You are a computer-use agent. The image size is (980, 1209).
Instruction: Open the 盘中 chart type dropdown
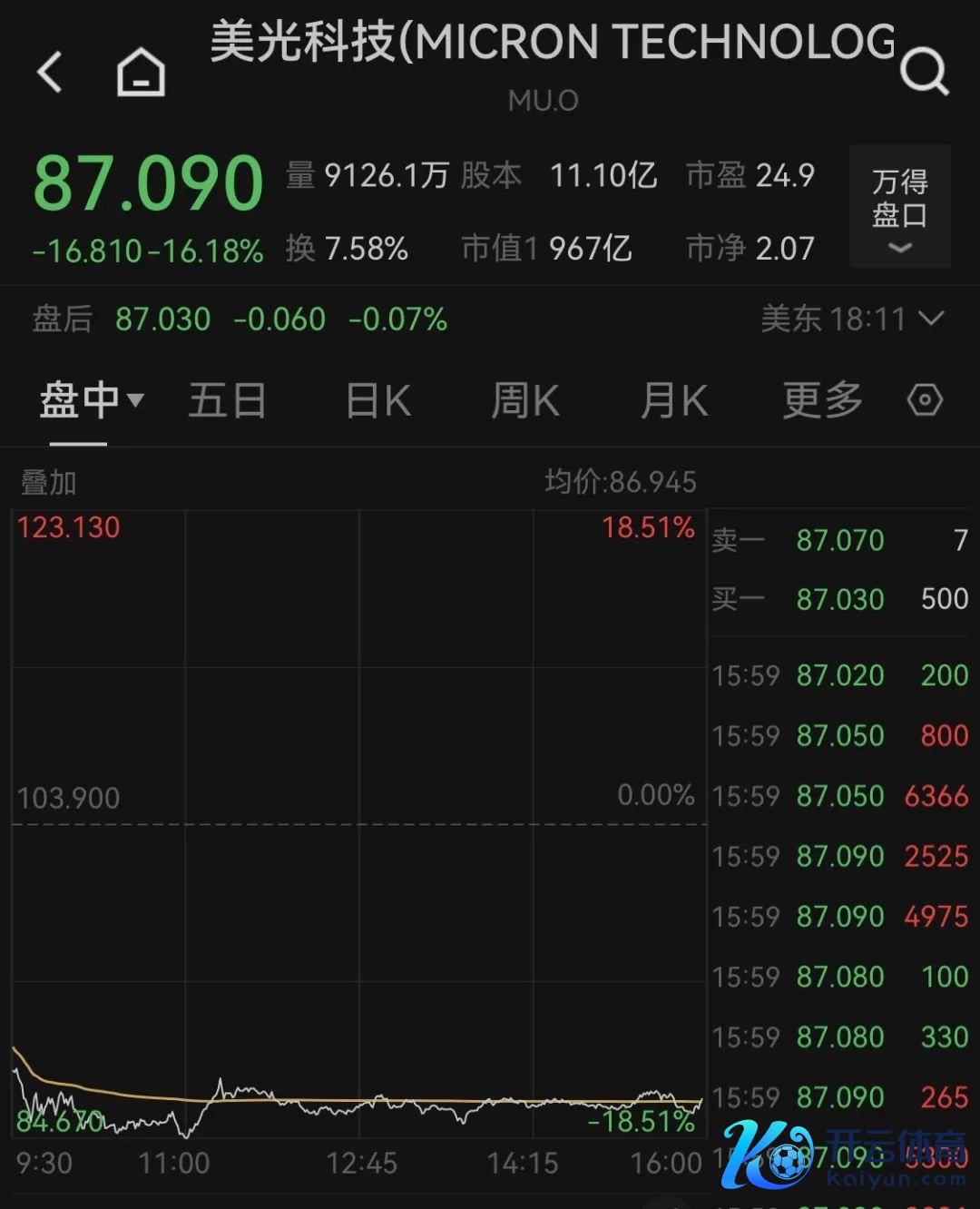pos(91,400)
